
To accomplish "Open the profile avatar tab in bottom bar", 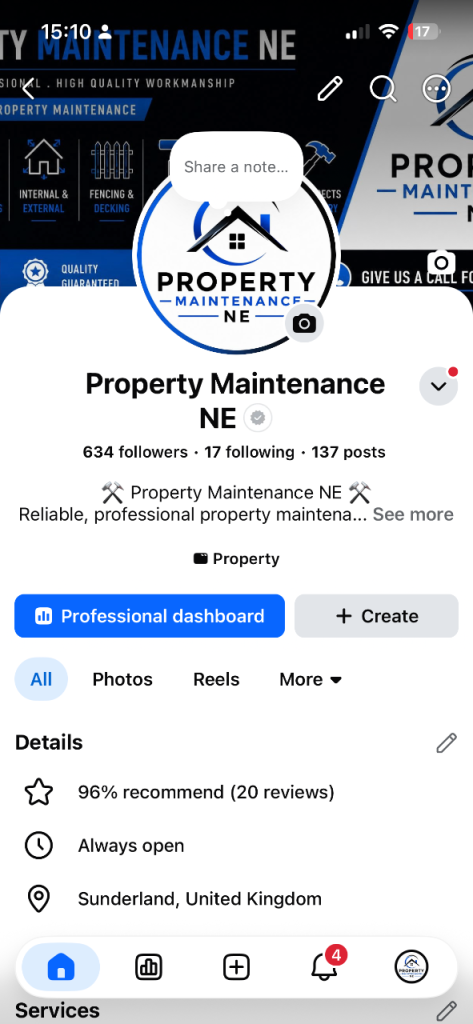I will (412, 967).
